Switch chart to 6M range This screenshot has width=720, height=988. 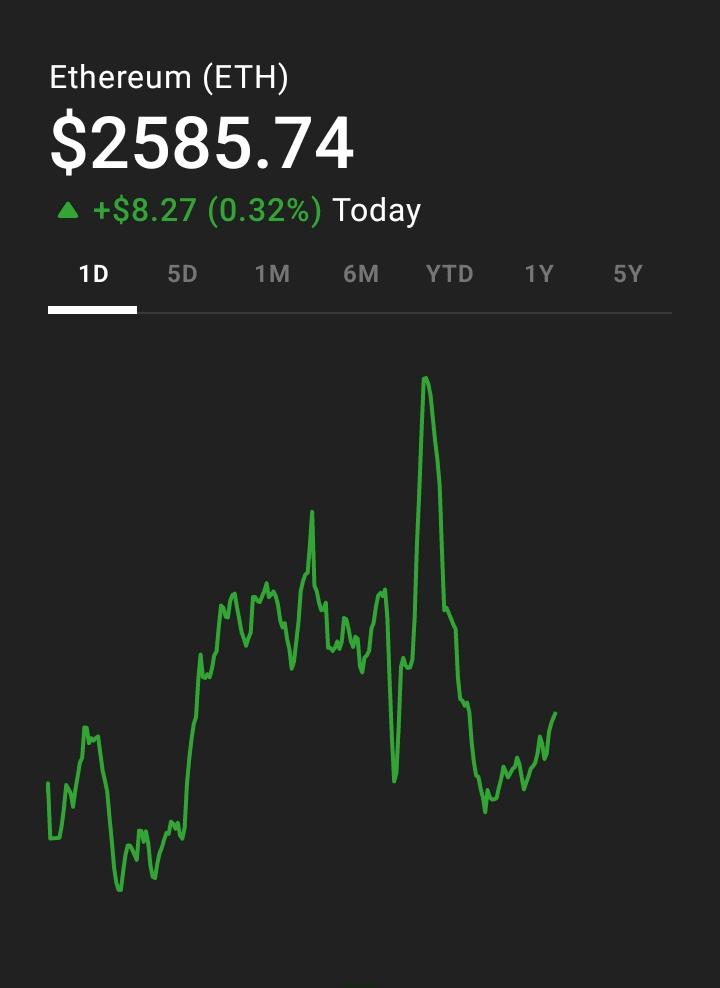(361, 274)
